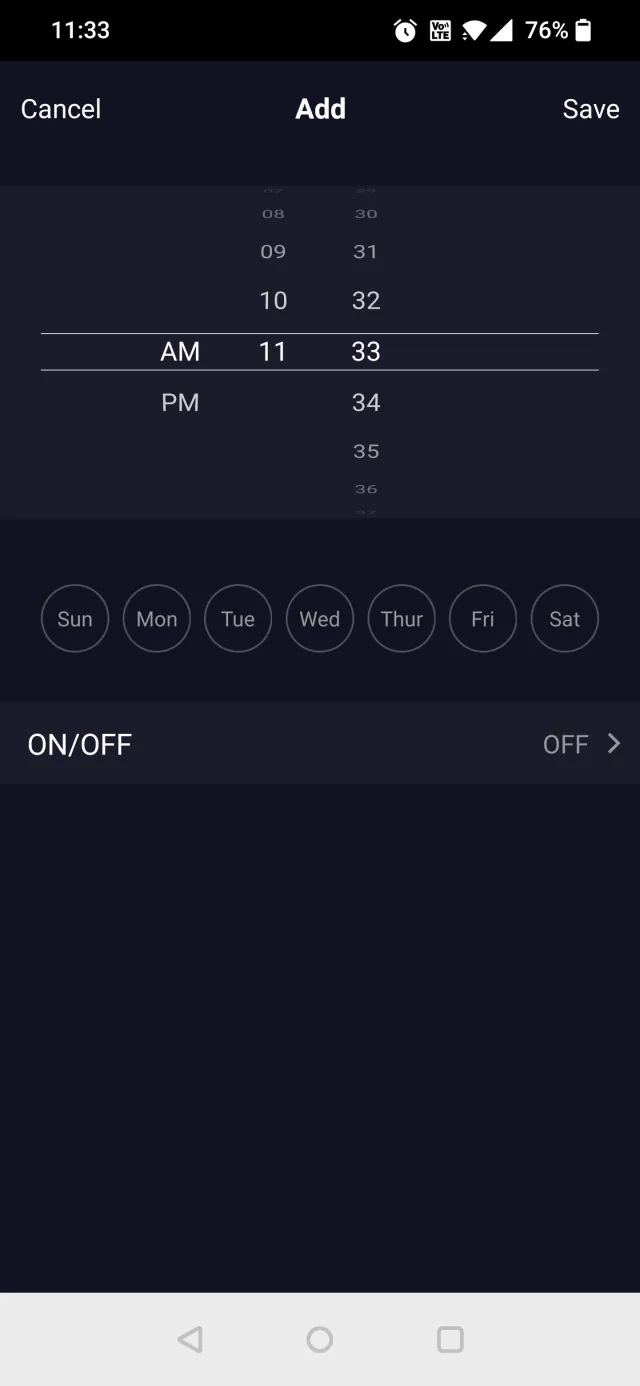Go to the home screen
The image size is (640, 1386).
pos(320,1339)
